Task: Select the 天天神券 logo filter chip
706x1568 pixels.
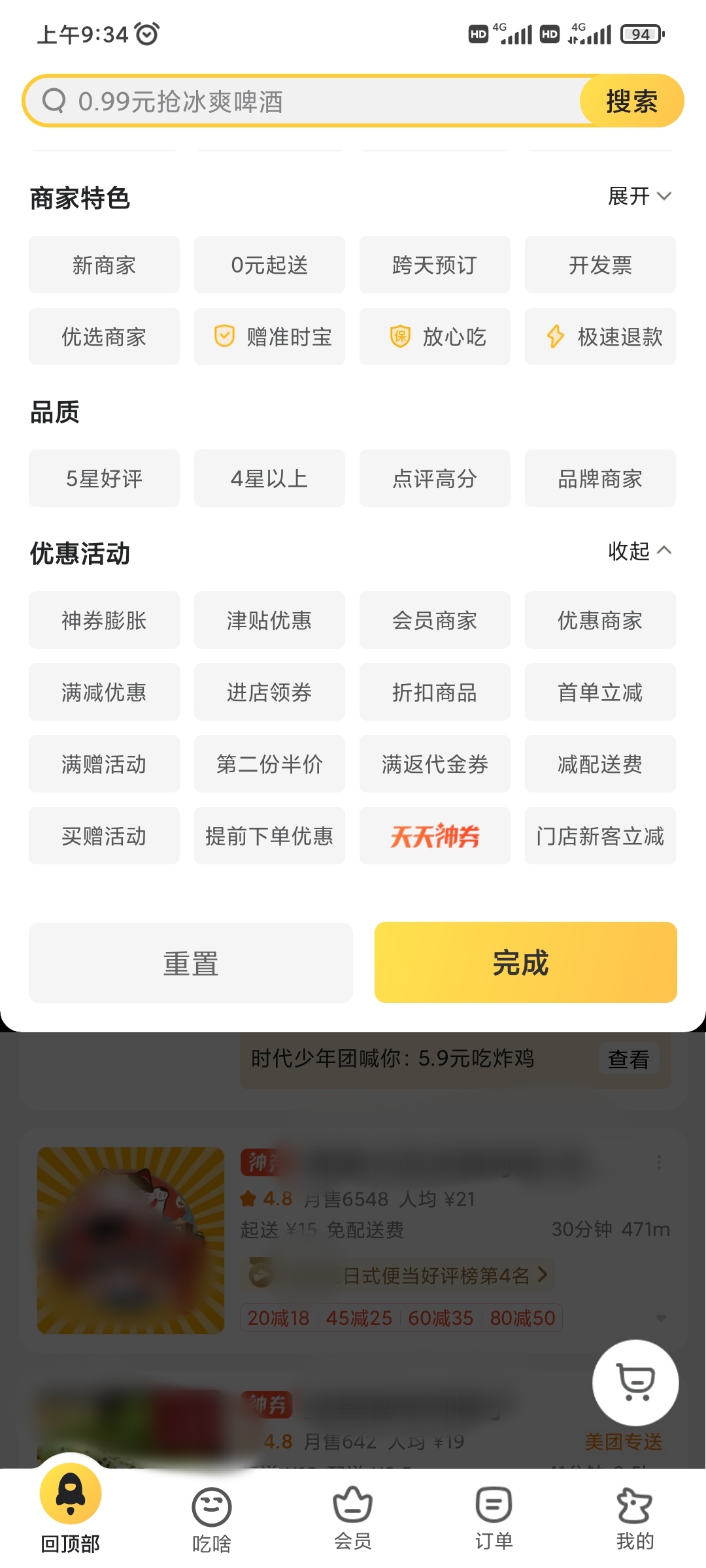Action: point(435,836)
